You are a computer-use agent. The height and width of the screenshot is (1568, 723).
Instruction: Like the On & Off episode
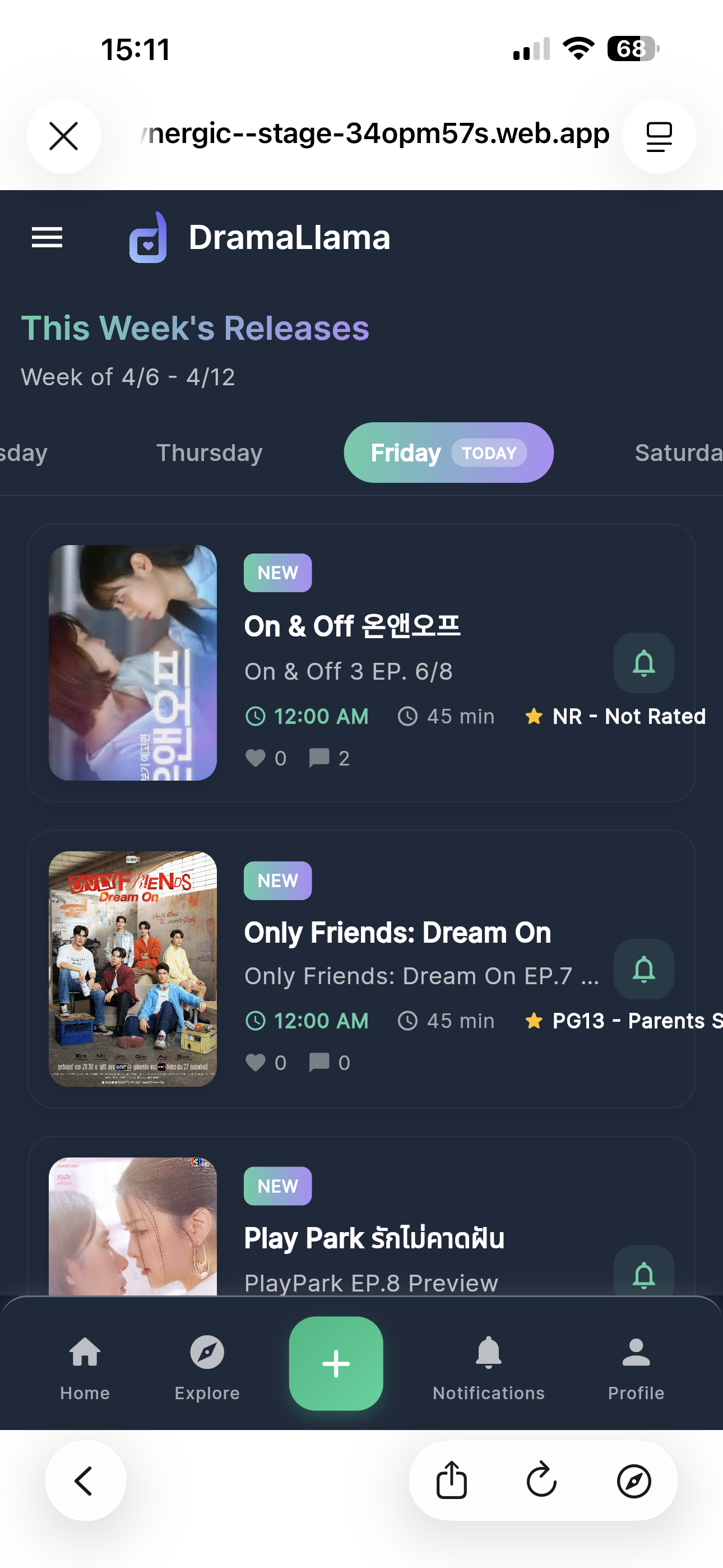[255, 758]
